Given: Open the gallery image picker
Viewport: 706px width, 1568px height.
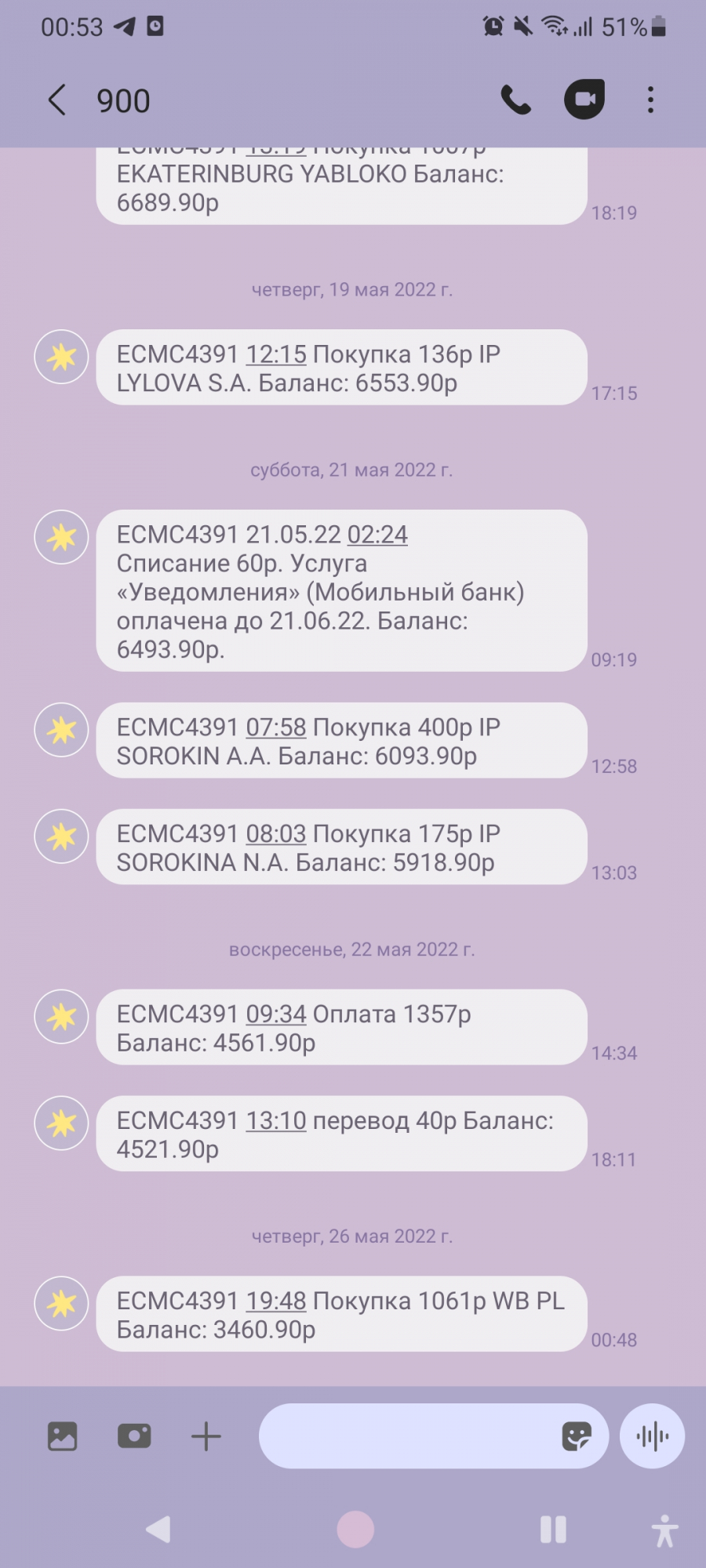Looking at the screenshot, I should click(x=63, y=1436).
